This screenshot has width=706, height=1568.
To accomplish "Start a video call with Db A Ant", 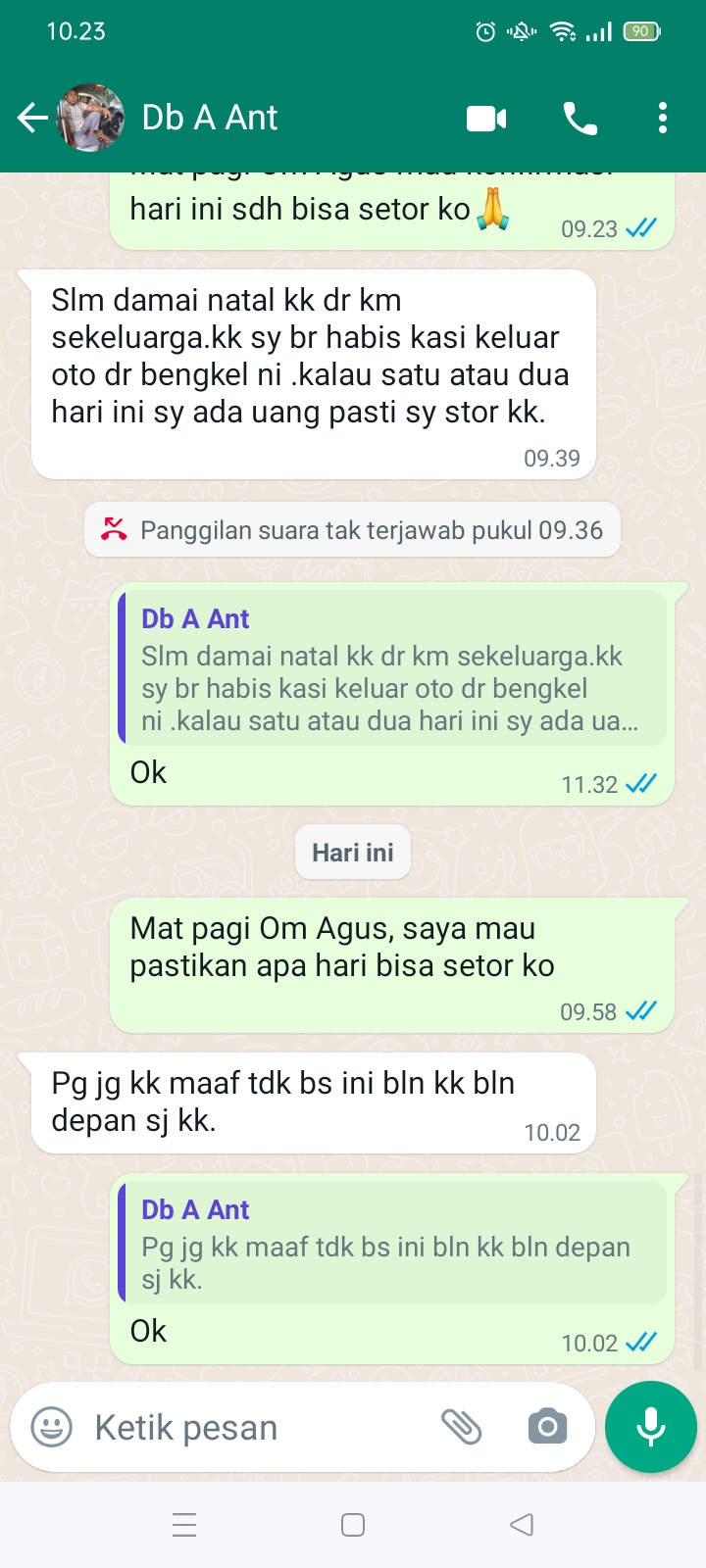I will pos(486,119).
